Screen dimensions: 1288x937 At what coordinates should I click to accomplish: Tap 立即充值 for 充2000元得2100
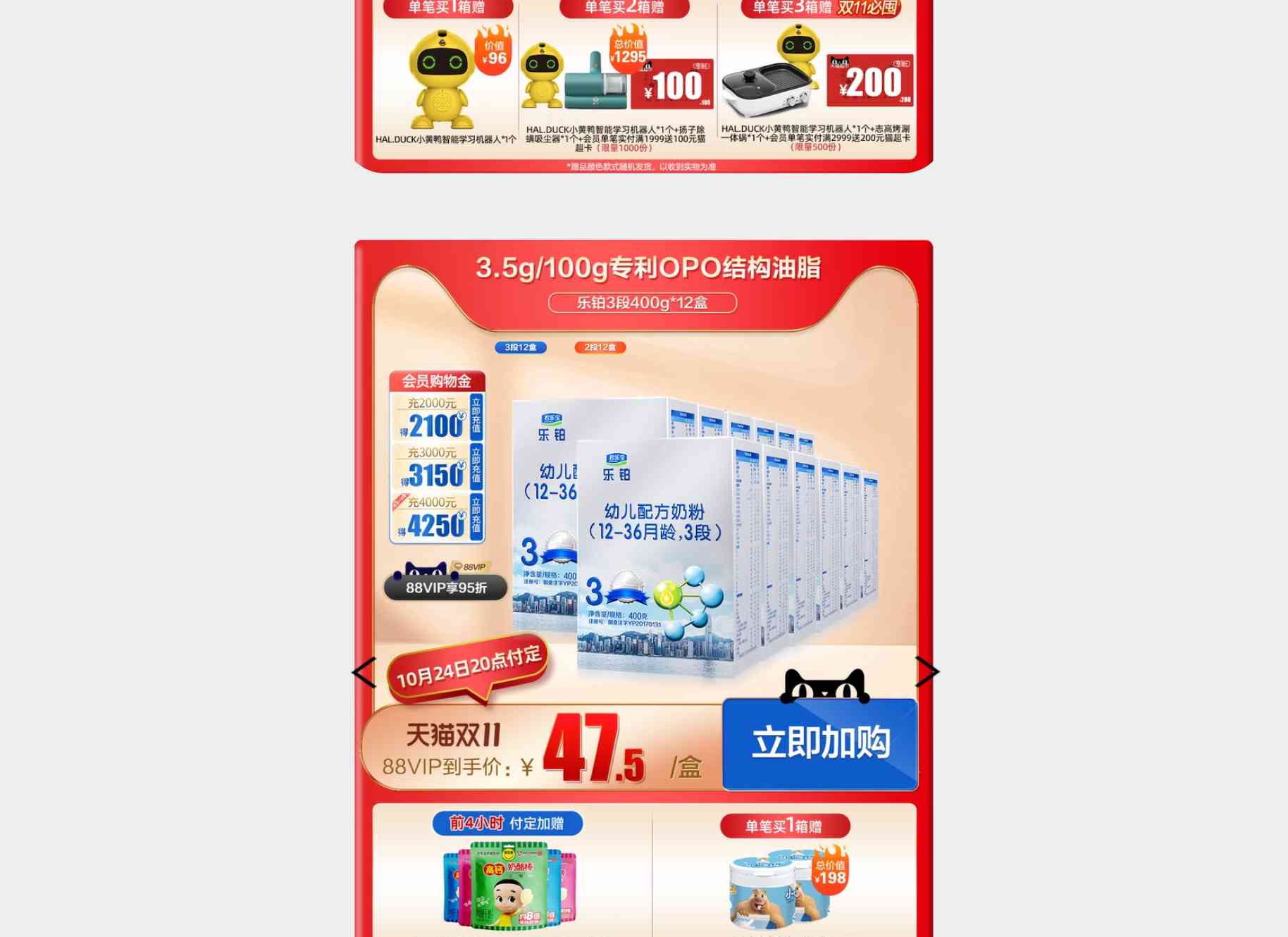[476, 416]
